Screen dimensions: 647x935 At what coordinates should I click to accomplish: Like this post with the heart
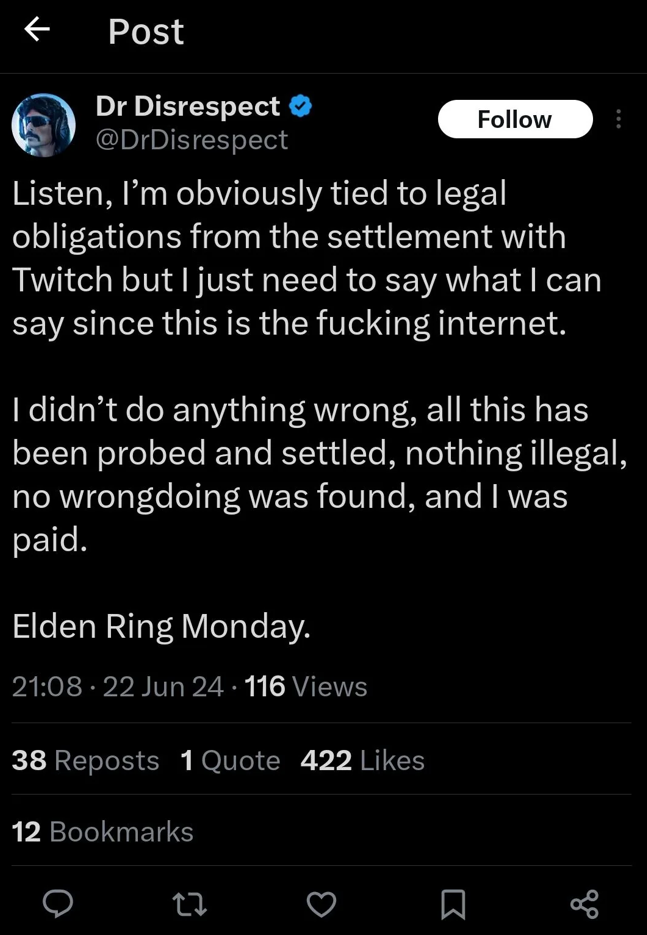(321, 904)
